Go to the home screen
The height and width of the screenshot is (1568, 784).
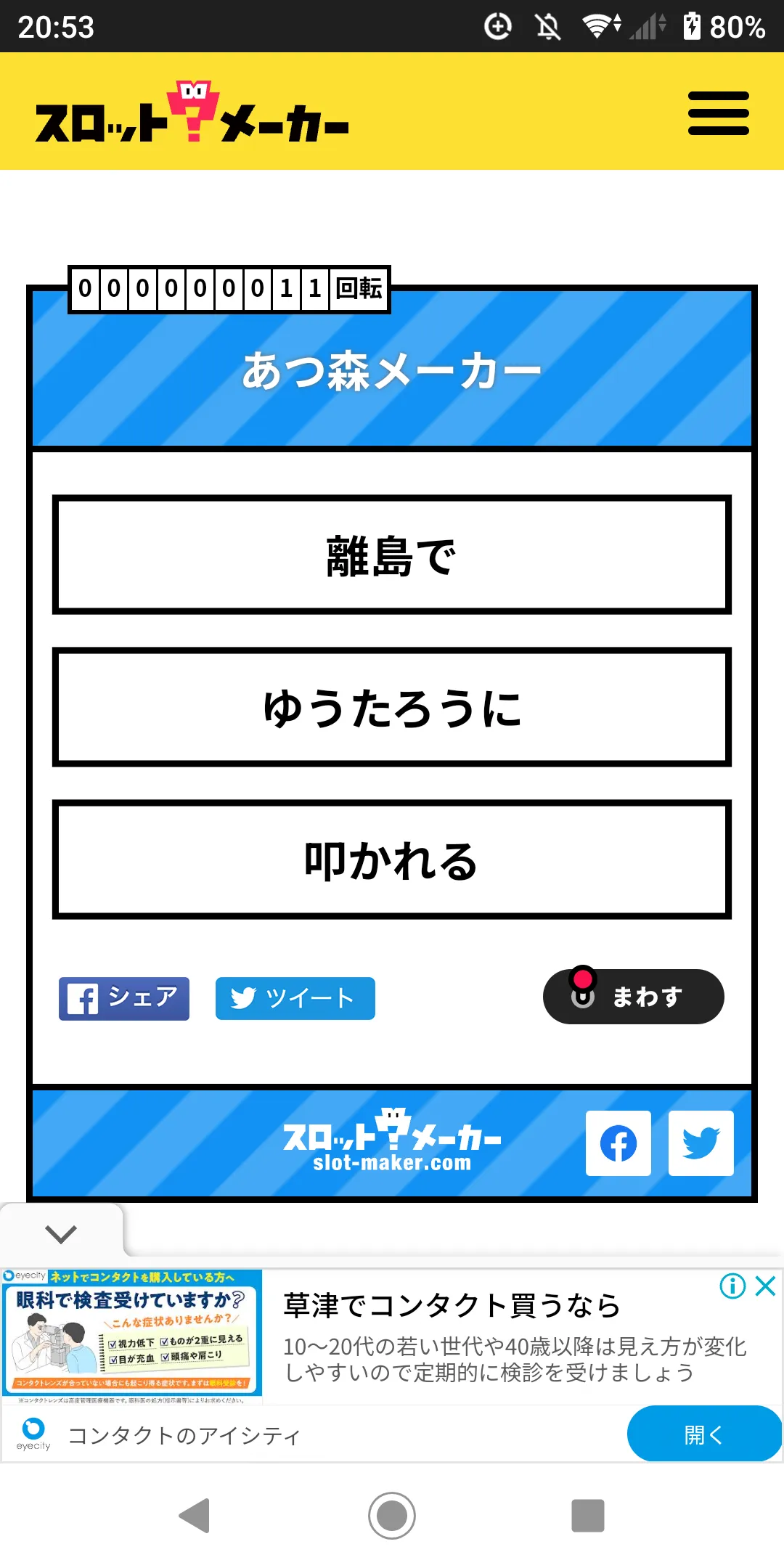coord(392,1516)
